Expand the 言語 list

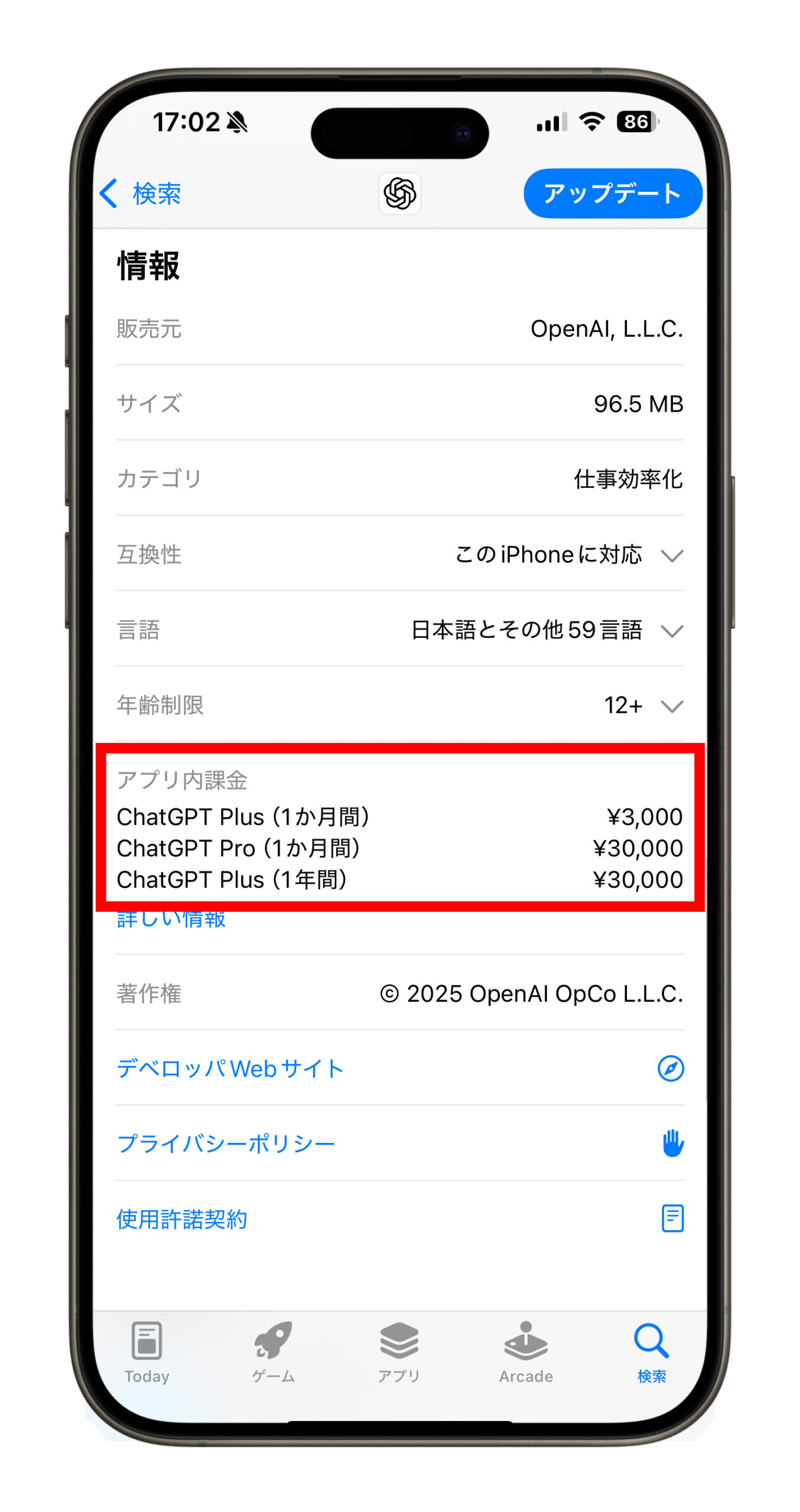click(672, 631)
